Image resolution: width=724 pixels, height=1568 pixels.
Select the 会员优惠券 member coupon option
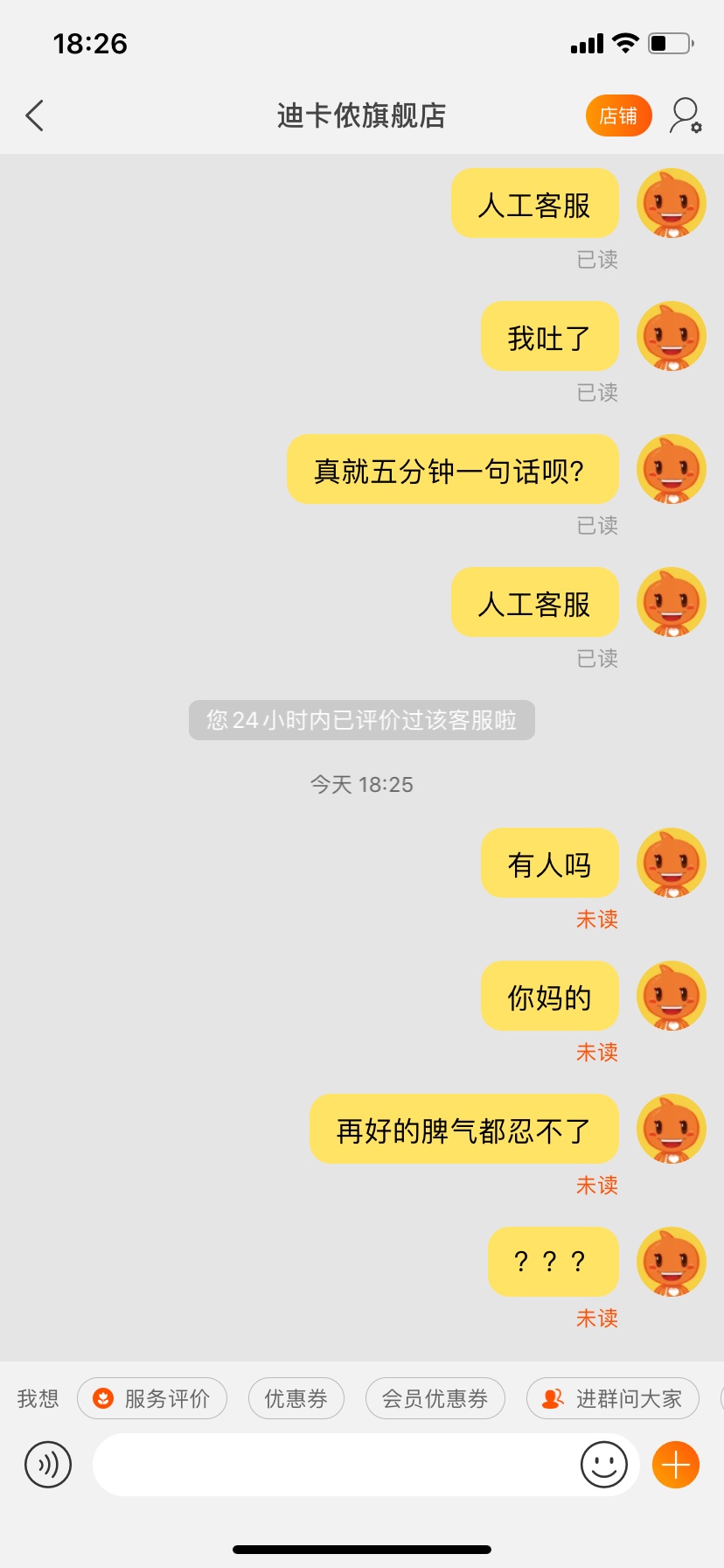435,1398
